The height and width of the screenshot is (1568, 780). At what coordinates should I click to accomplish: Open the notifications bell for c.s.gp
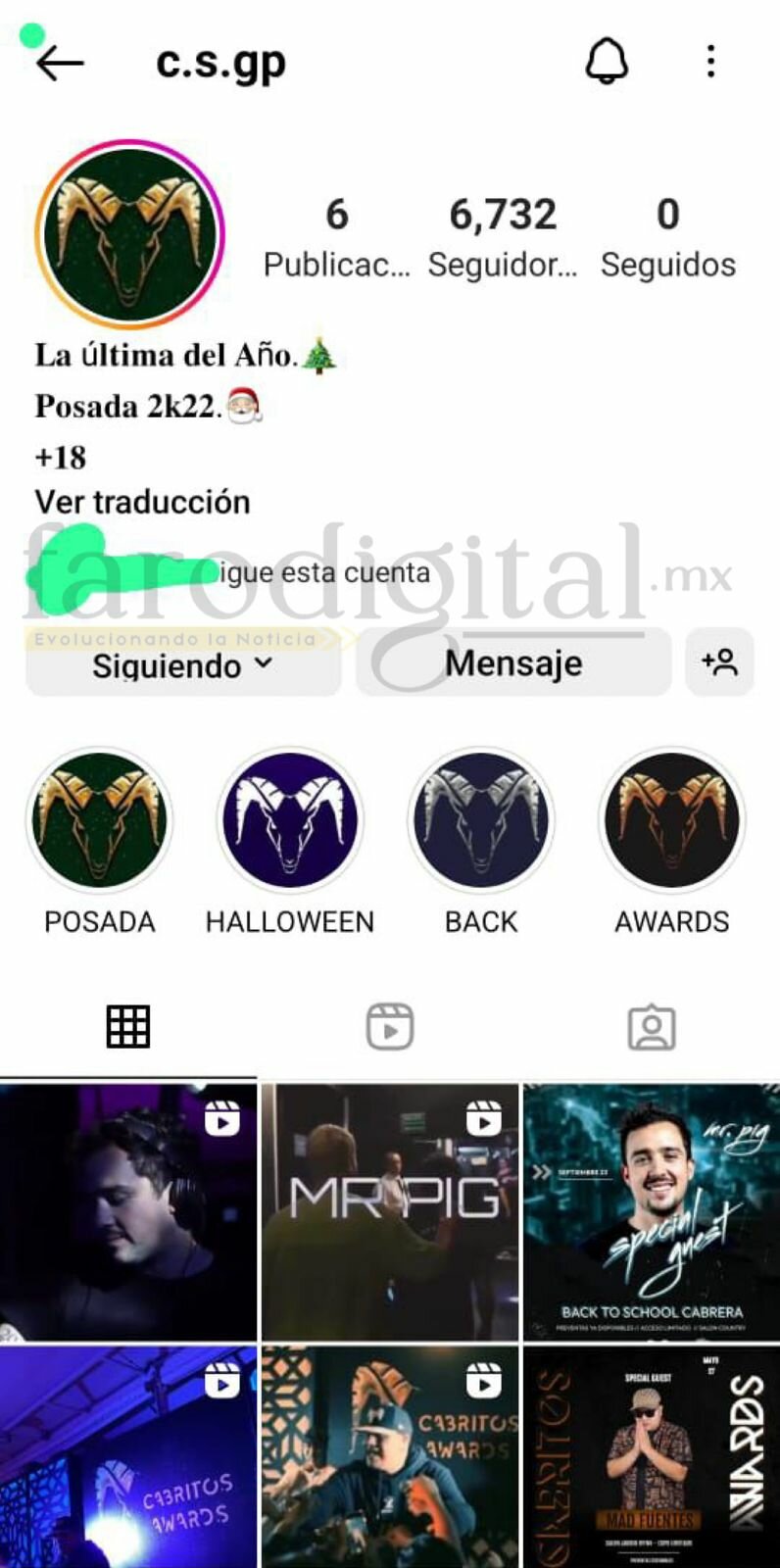[607, 62]
